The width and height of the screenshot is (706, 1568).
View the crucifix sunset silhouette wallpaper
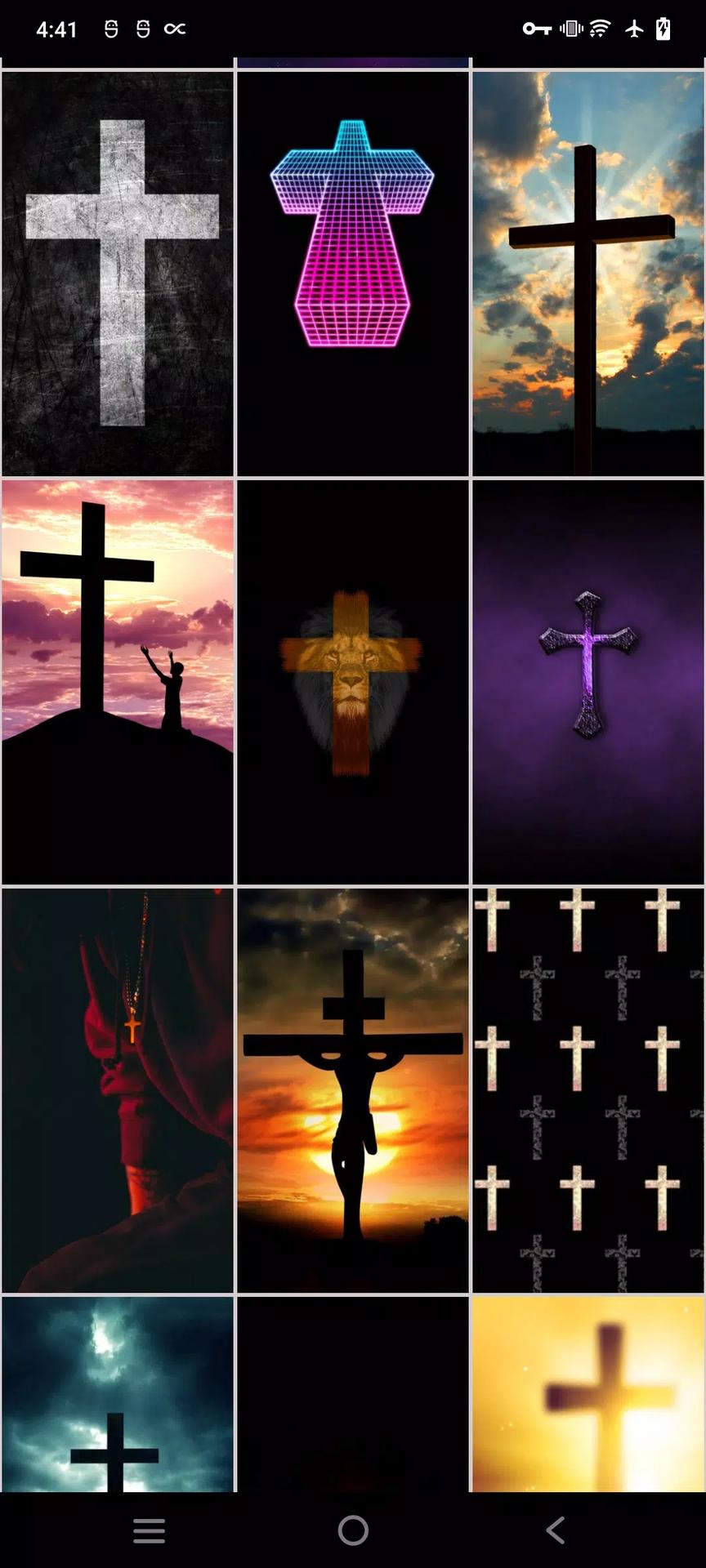[x=353, y=1090]
